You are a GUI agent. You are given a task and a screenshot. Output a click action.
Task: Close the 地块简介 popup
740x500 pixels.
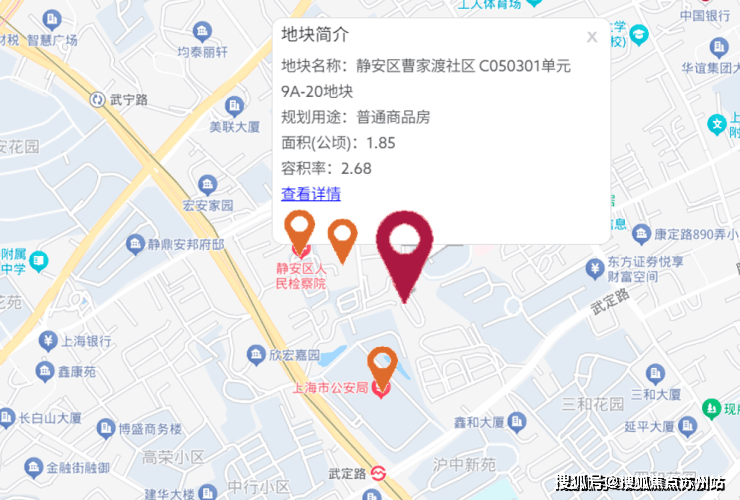[x=592, y=37]
